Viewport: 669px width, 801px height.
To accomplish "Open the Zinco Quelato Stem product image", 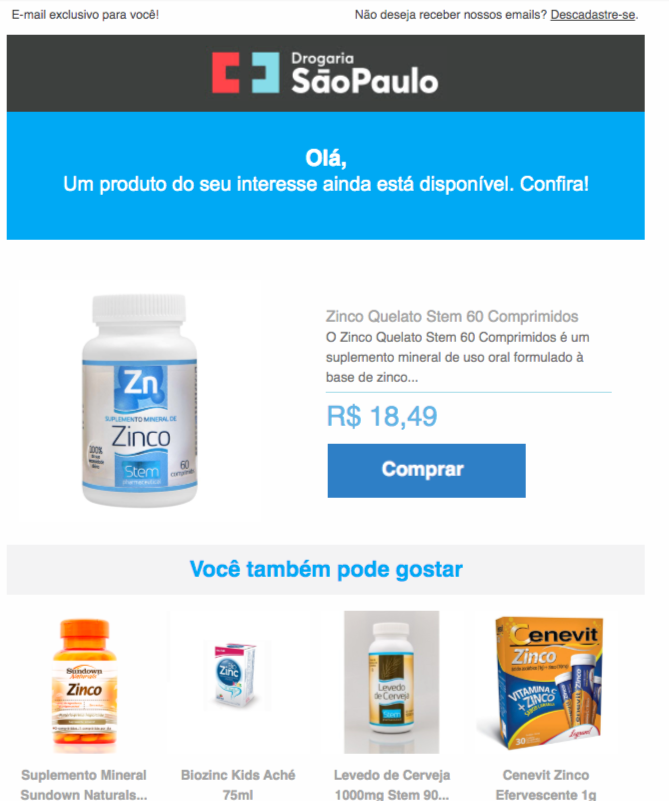I will [141, 400].
